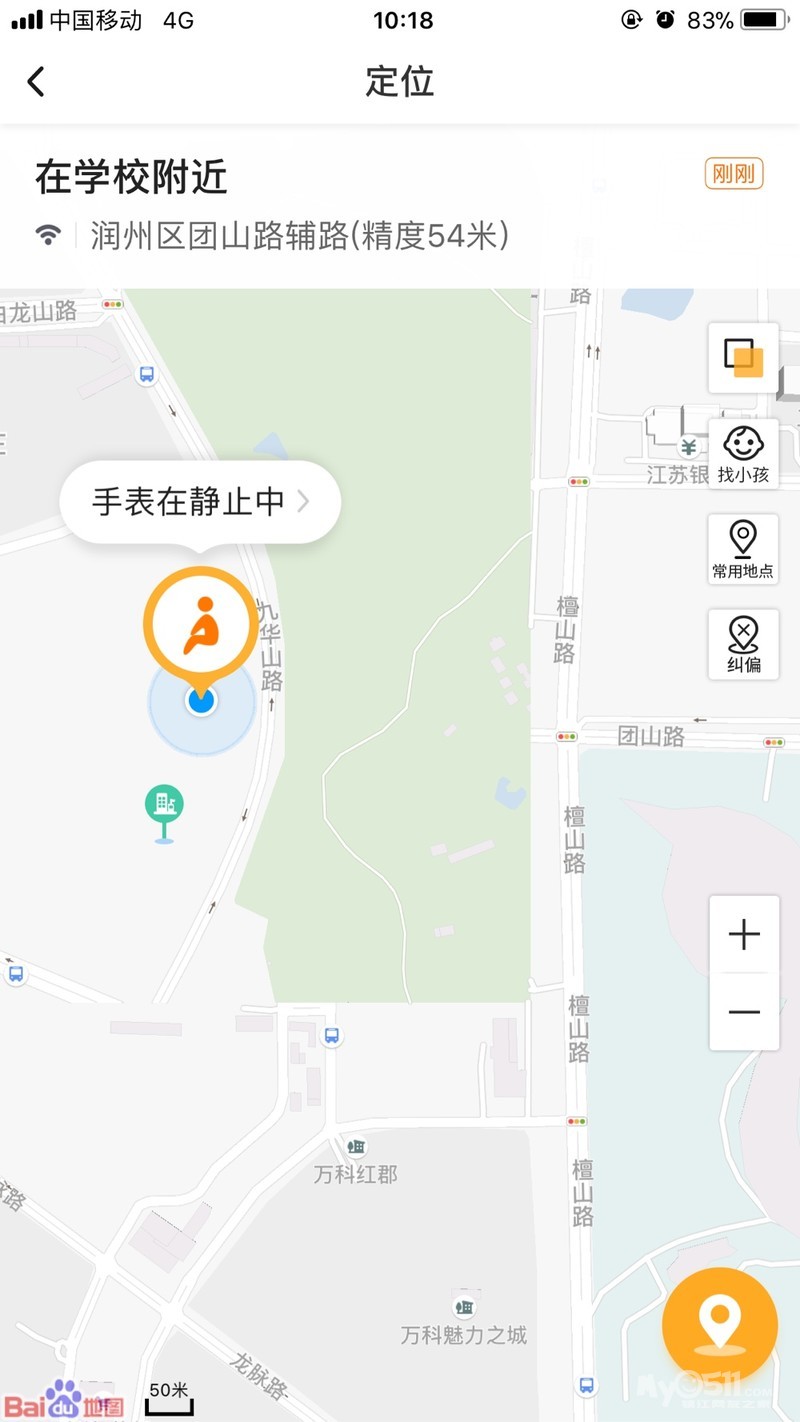Open 常用地点 frequent places
The width and height of the screenshot is (800, 1422).
coord(743,549)
